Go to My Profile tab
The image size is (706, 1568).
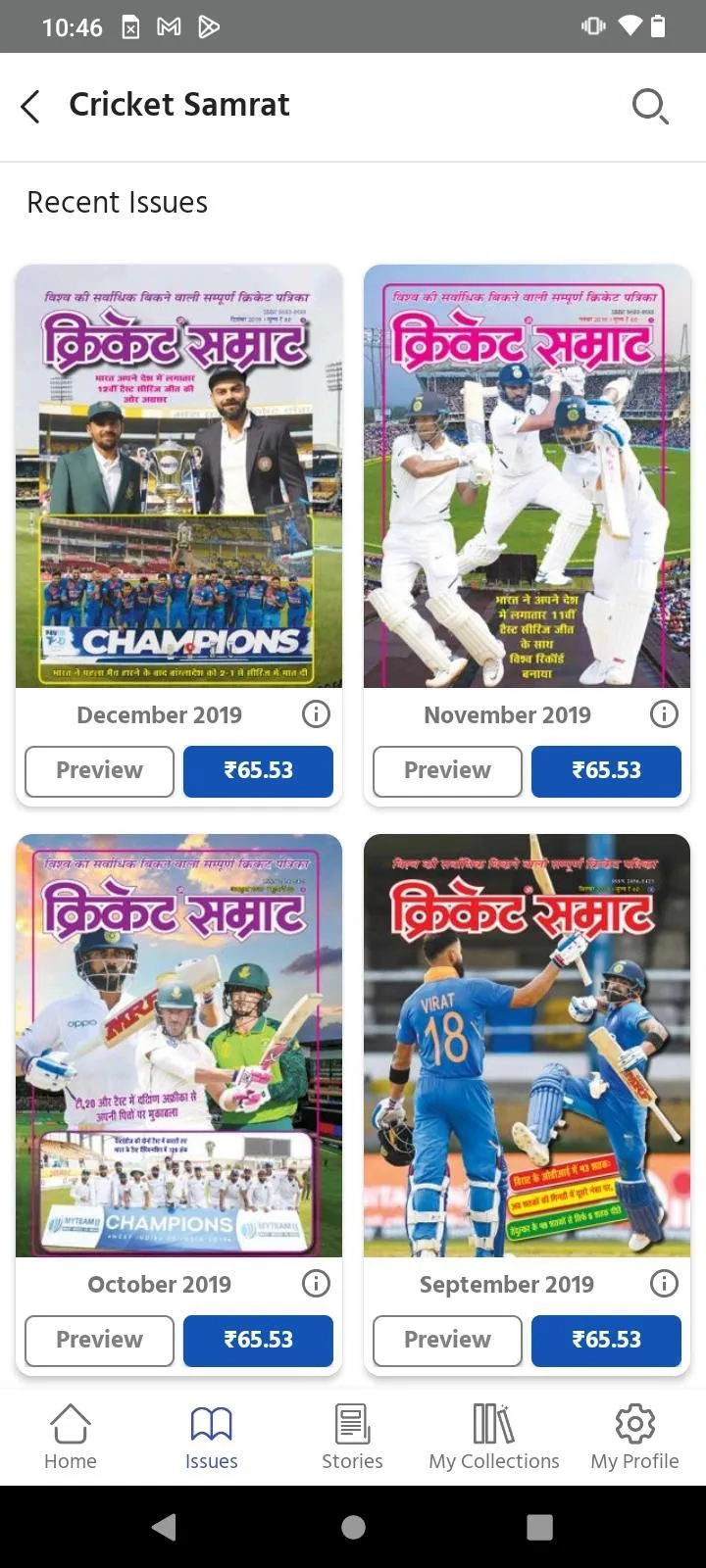click(634, 1437)
